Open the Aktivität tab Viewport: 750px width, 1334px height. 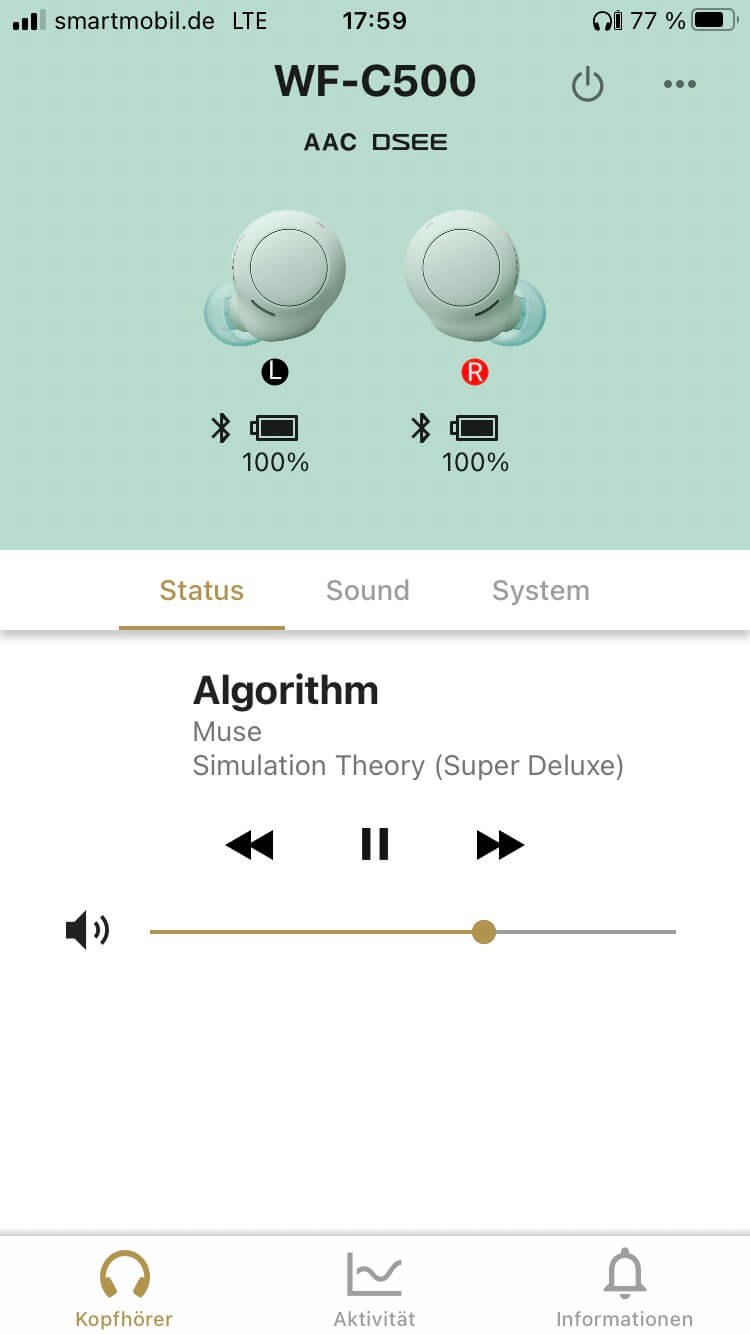(374, 1289)
